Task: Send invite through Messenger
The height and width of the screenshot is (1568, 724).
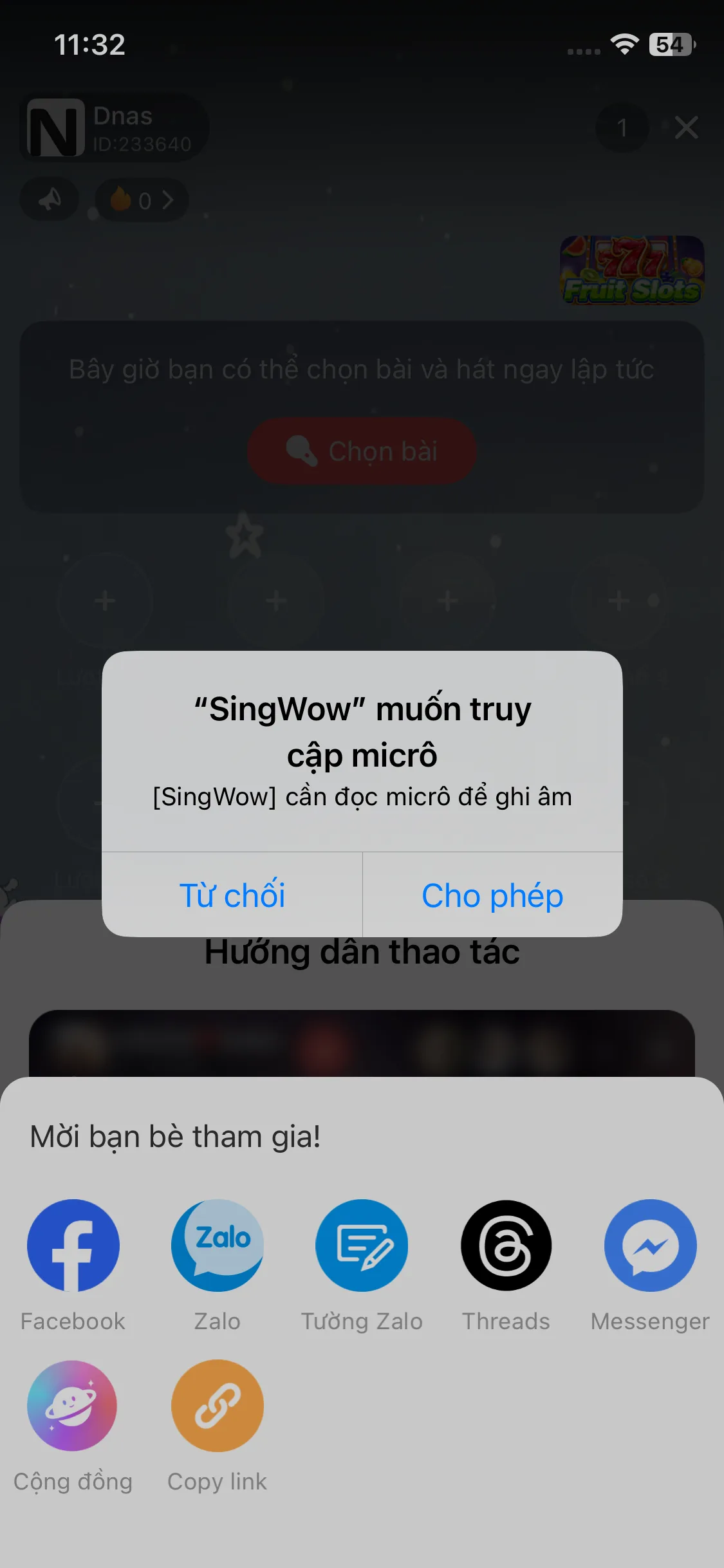Action: (x=650, y=1246)
